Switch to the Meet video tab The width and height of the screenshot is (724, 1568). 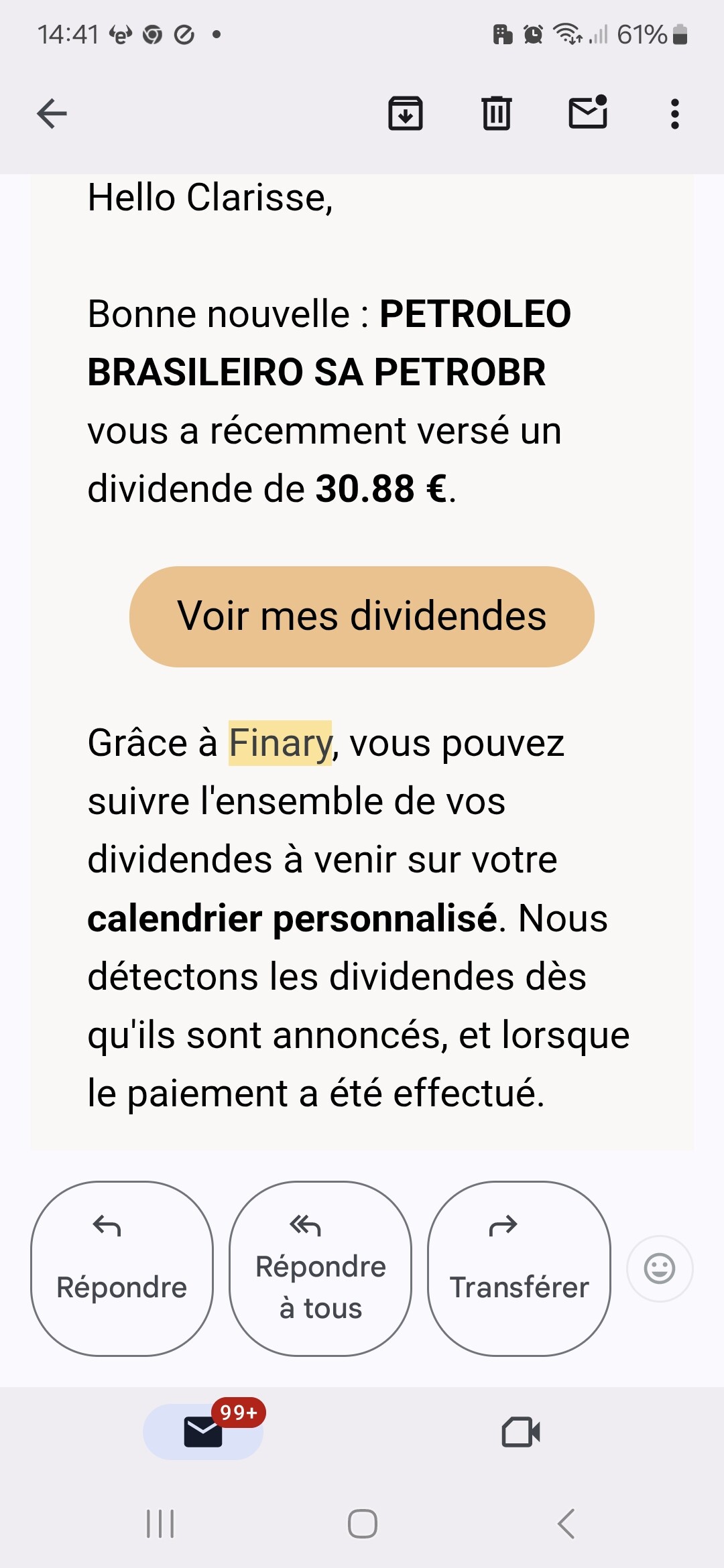point(521,1432)
